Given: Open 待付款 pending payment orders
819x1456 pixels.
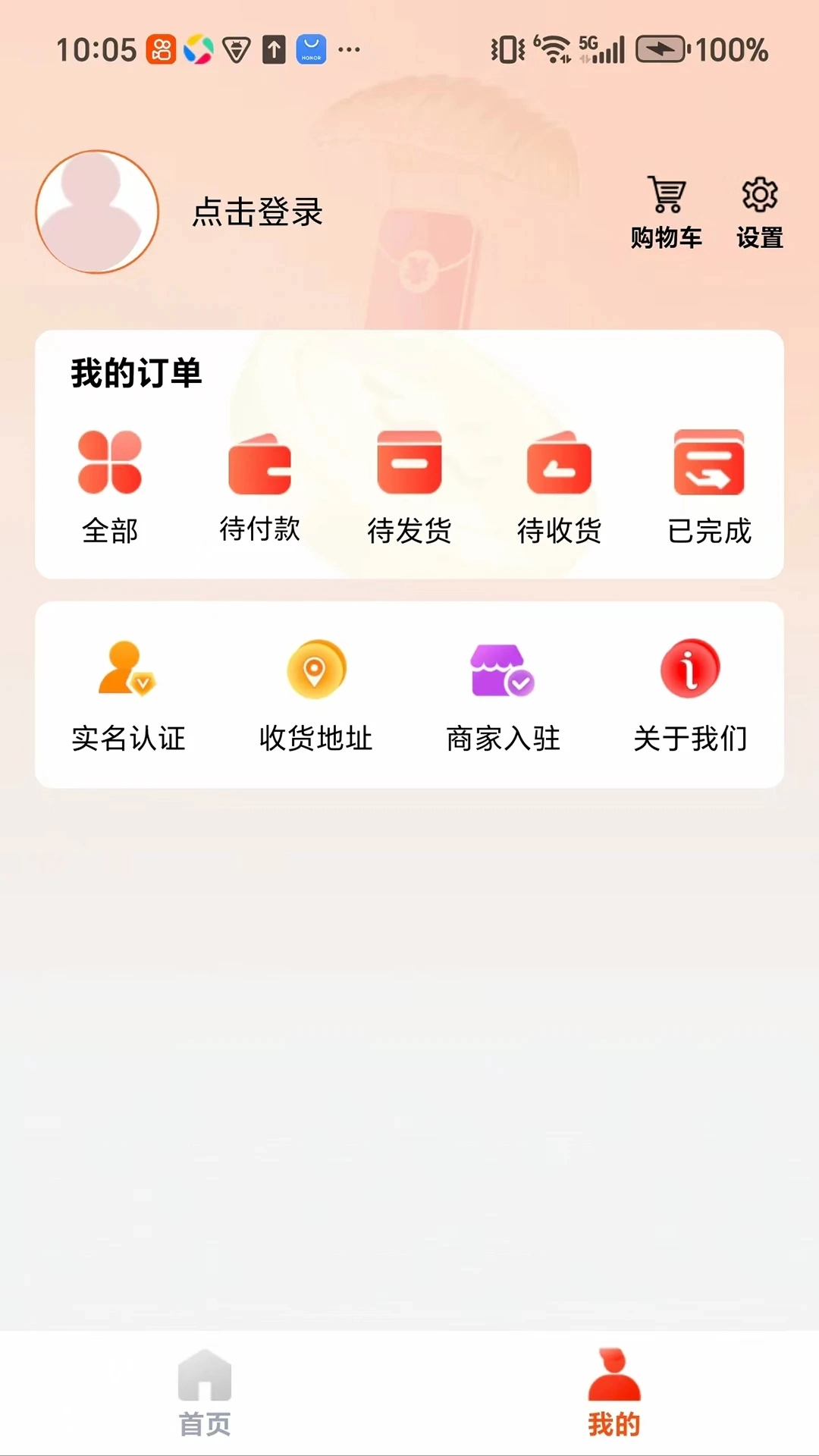Looking at the screenshot, I should tap(259, 487).
